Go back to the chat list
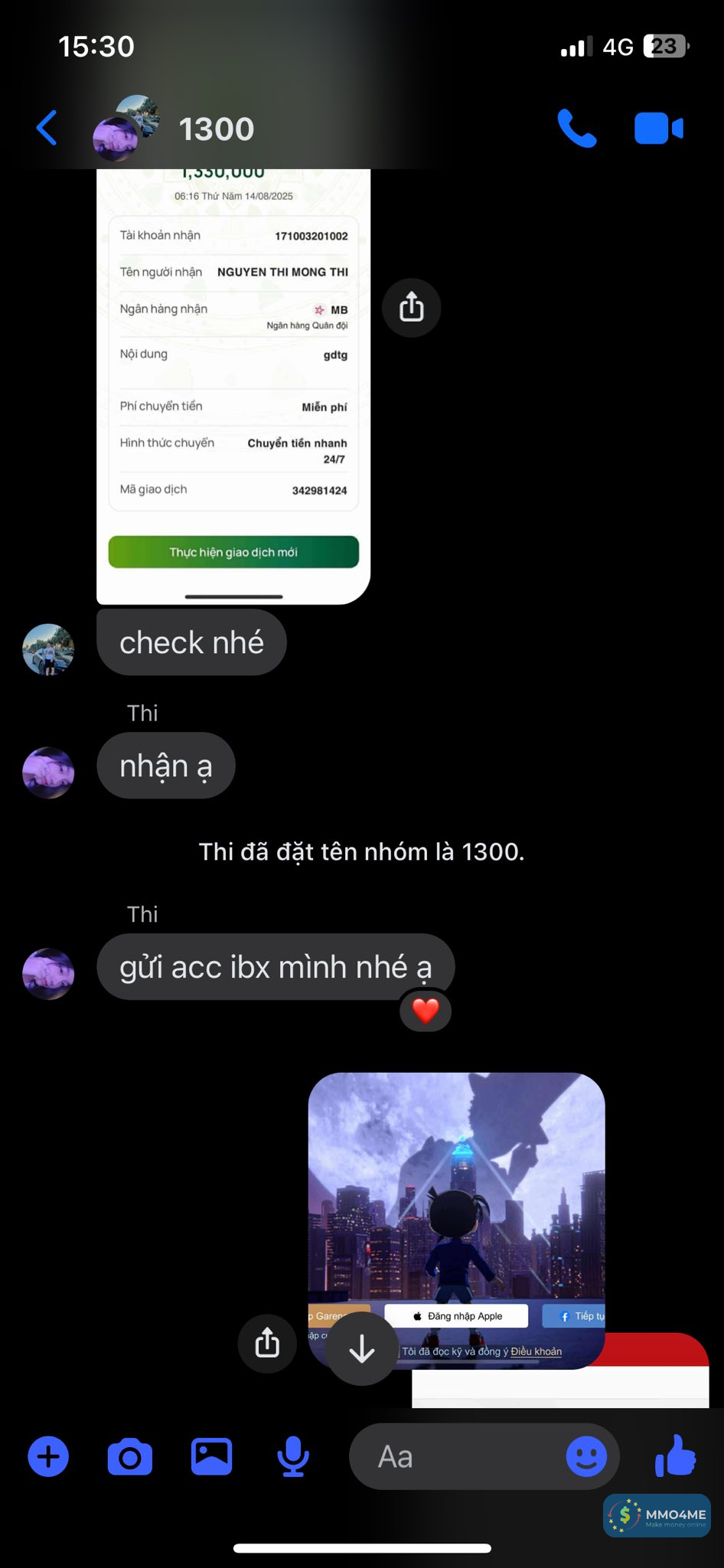The width and height of the screenshot is (724, 1568). (x=47, y=128)
